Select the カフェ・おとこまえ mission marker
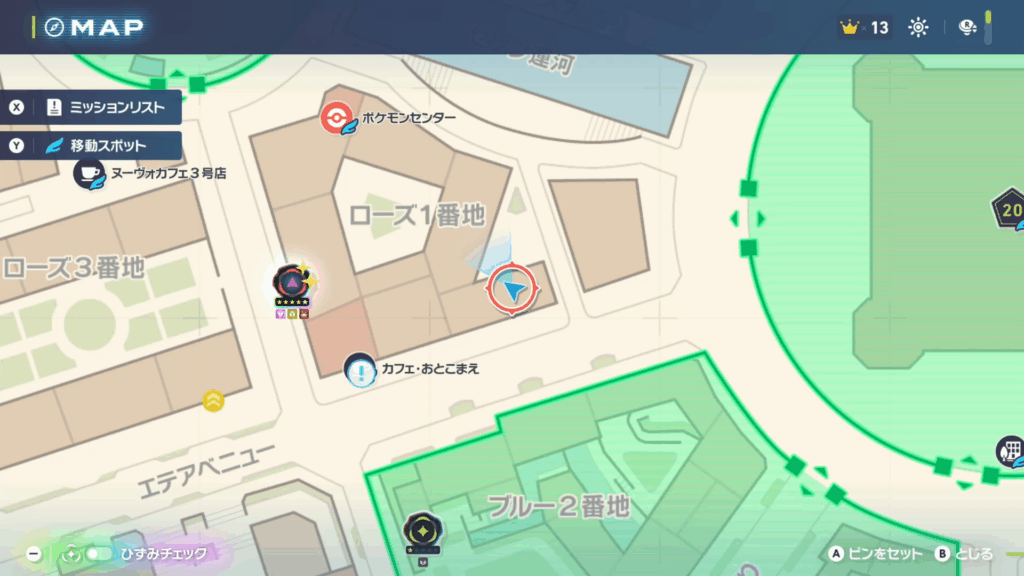 click(359, 369)
